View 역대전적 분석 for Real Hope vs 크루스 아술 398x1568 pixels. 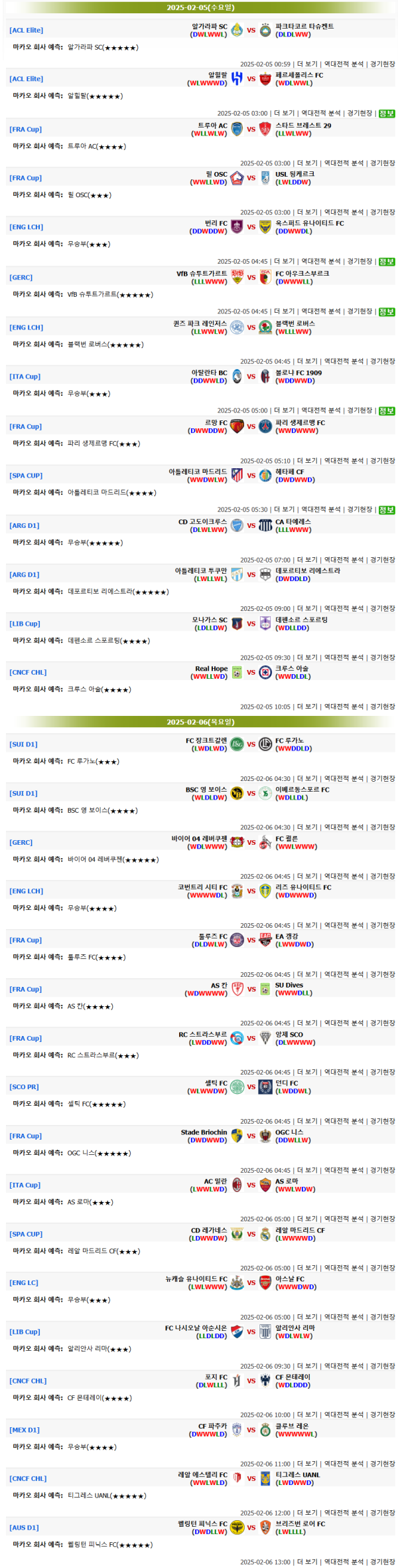[x=343, y=707]
